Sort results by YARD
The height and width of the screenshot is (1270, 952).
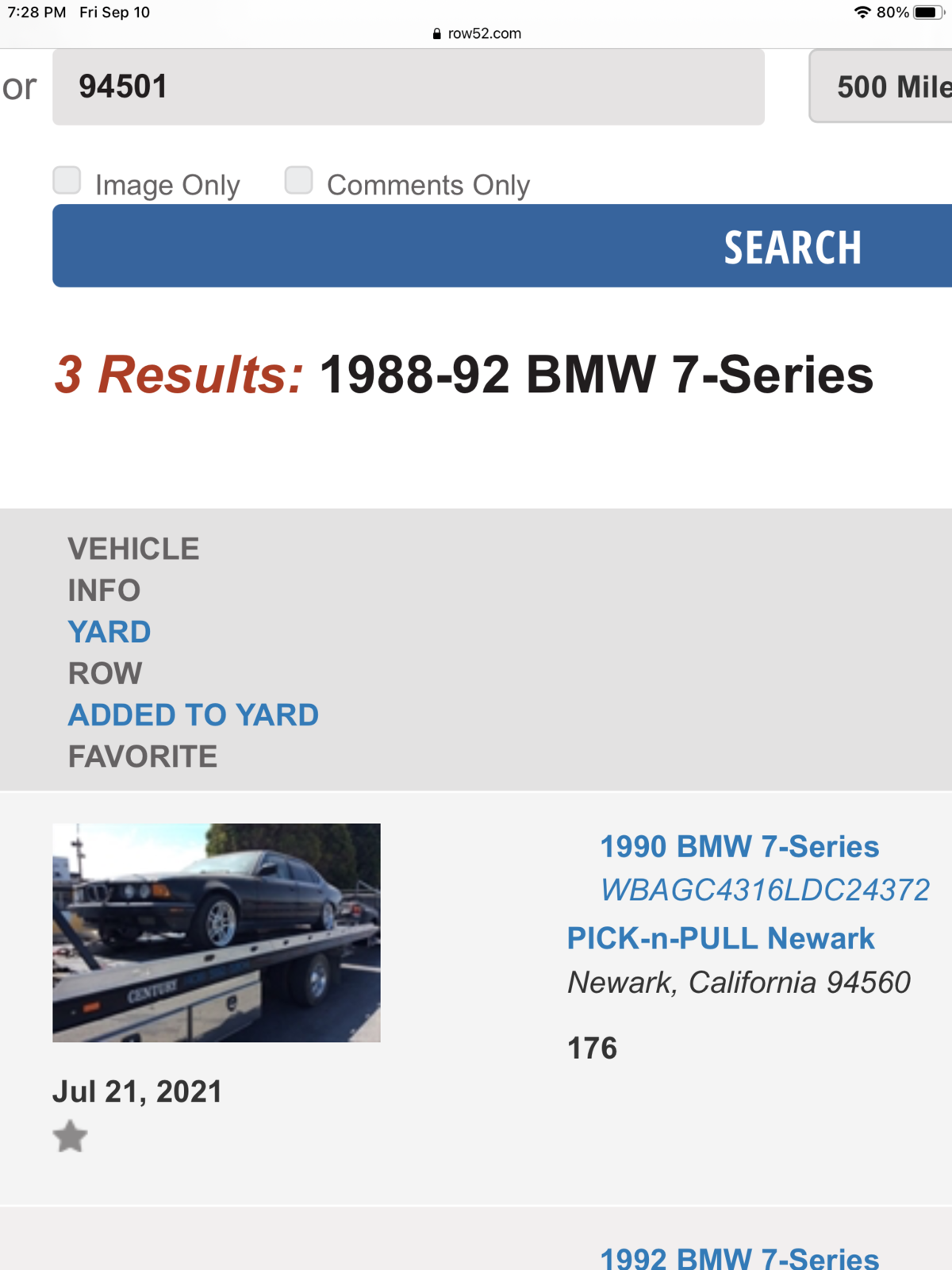109,632
